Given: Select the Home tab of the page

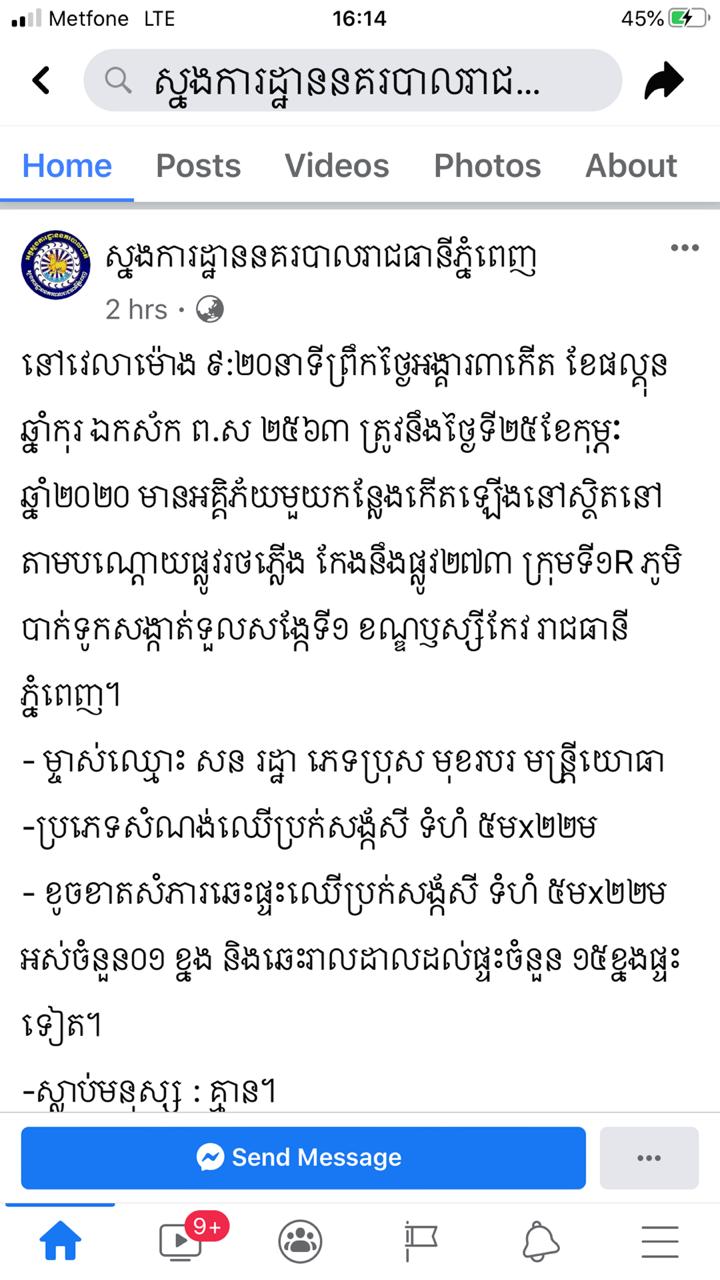Looking at the screenshot, I should click(67, 165).
